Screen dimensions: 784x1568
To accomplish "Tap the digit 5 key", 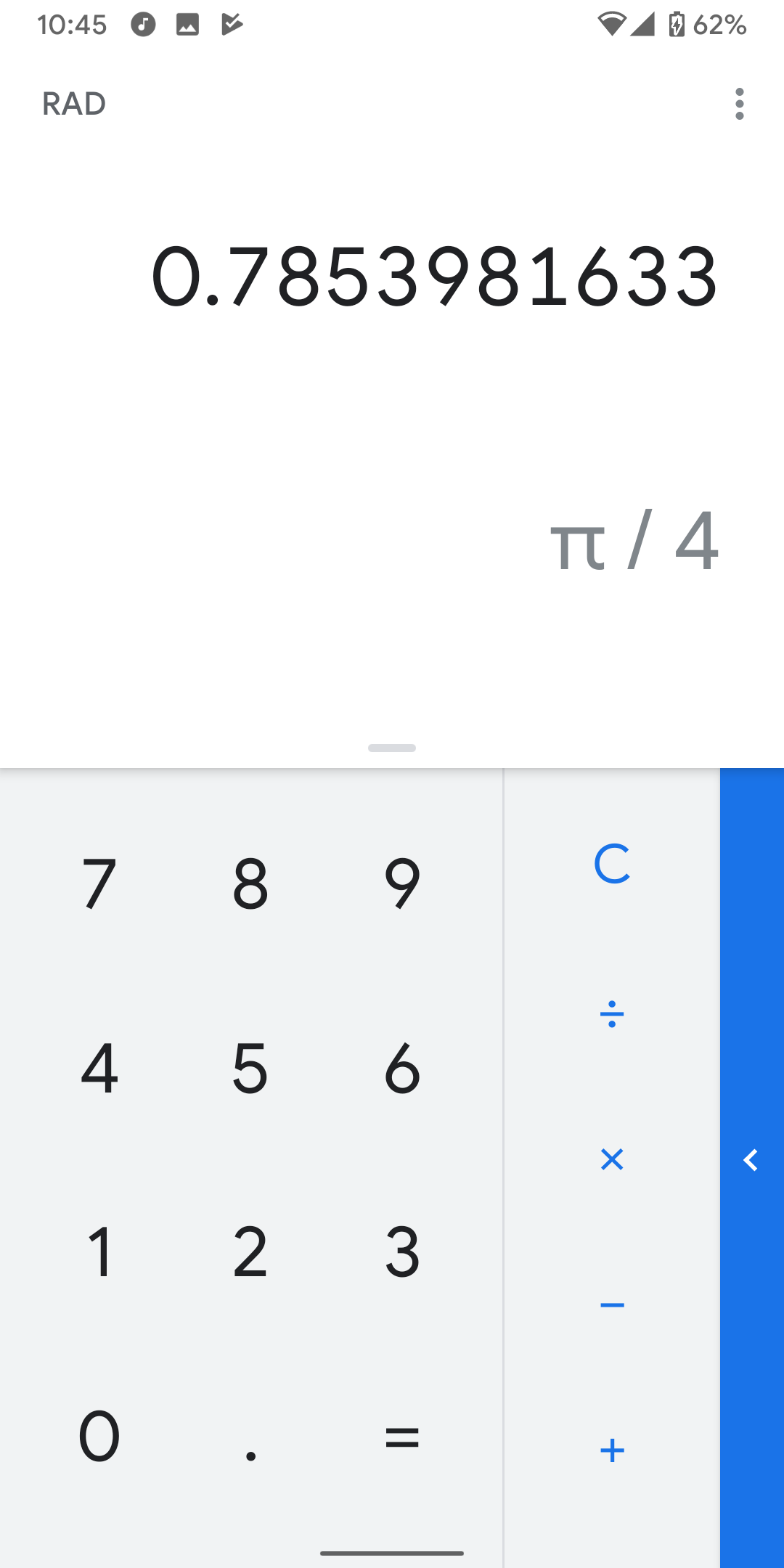I will [250, 1067].
